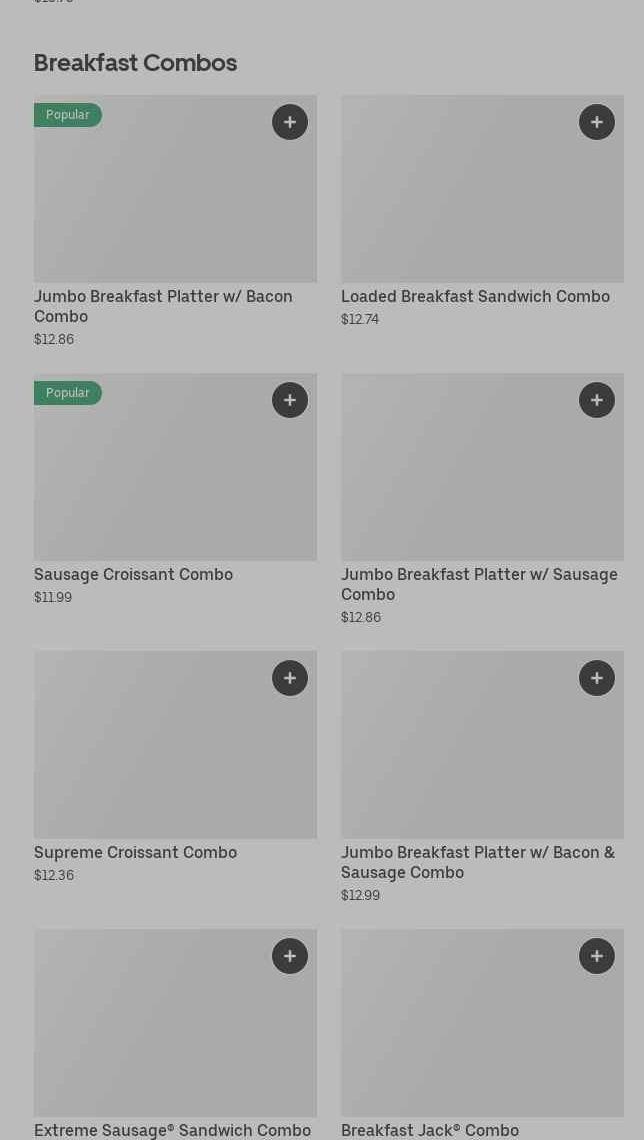Open Sausage Croissant Combo item page
The image size is (644, 1140).
175,489
